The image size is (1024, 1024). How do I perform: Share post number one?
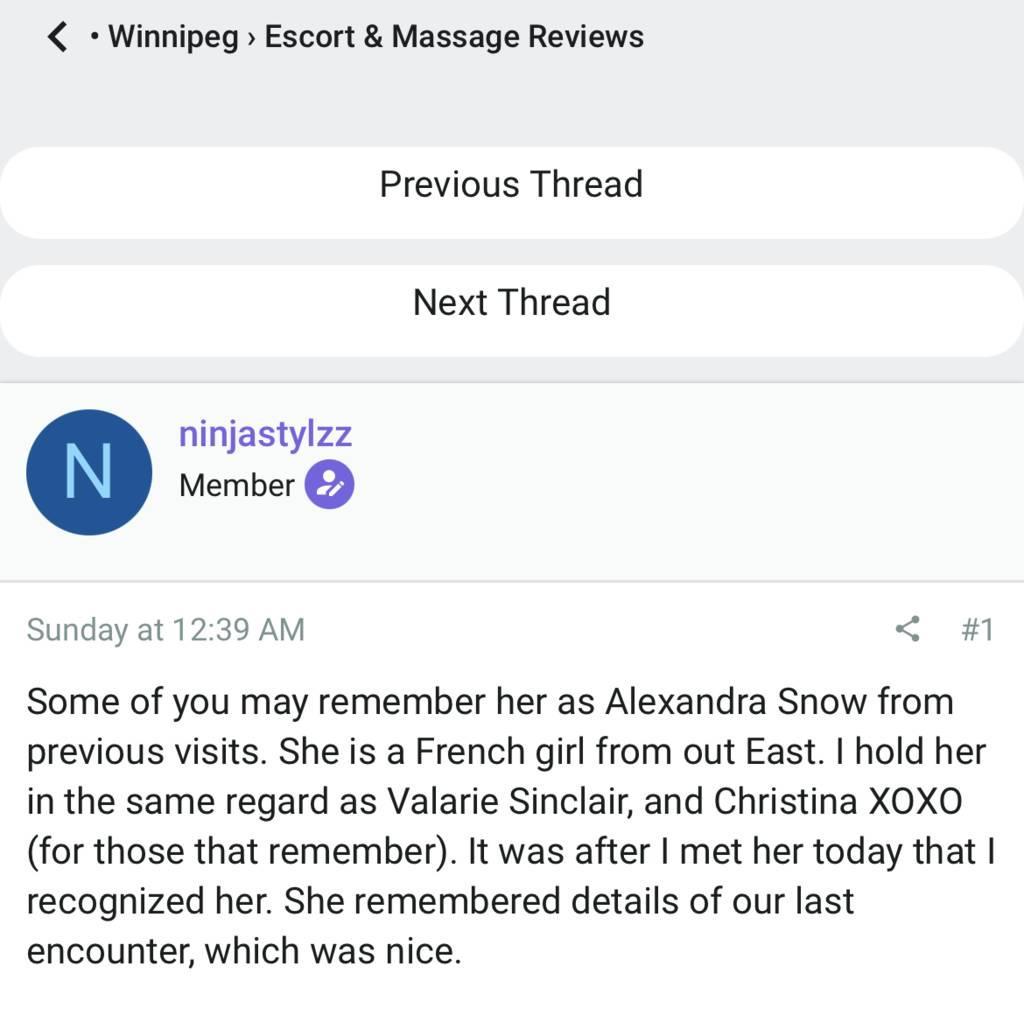click(x=907, y=630)
